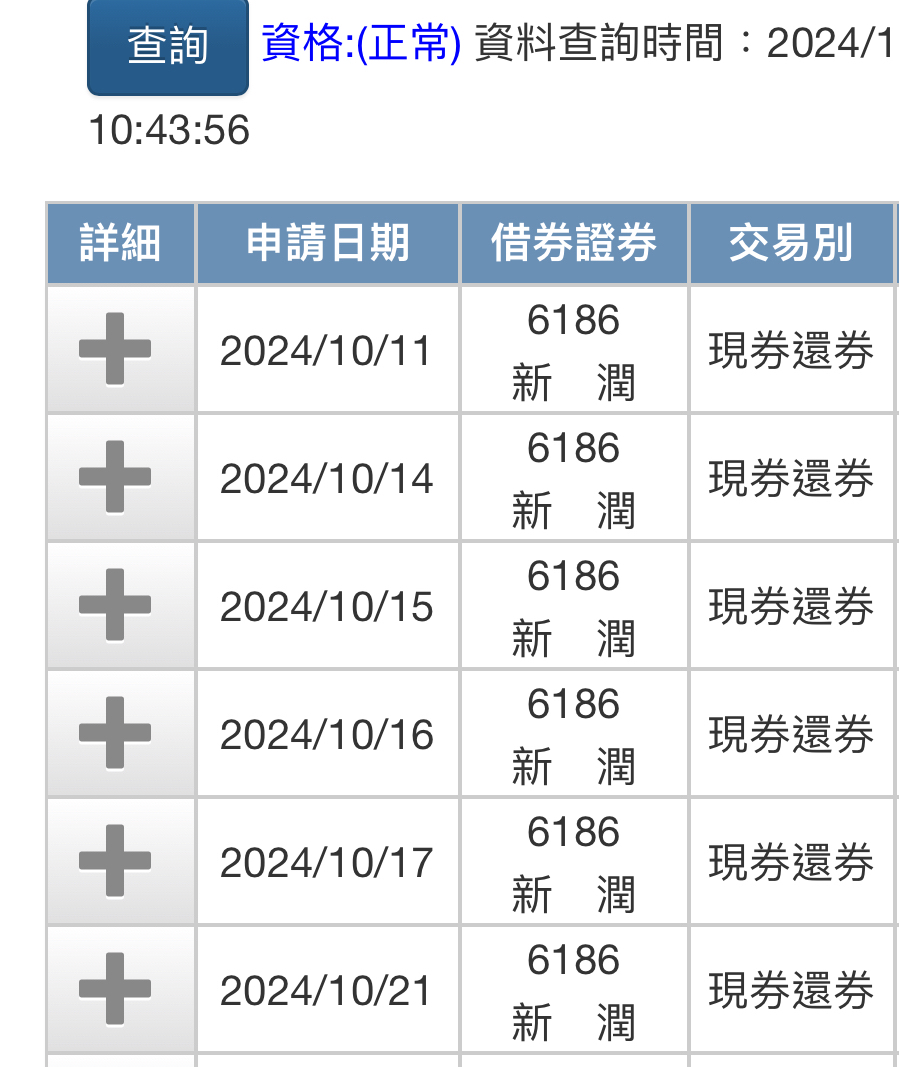Show details of the 2024/10/15 entry
899x1067 pixels.
[x=115, y=605]
